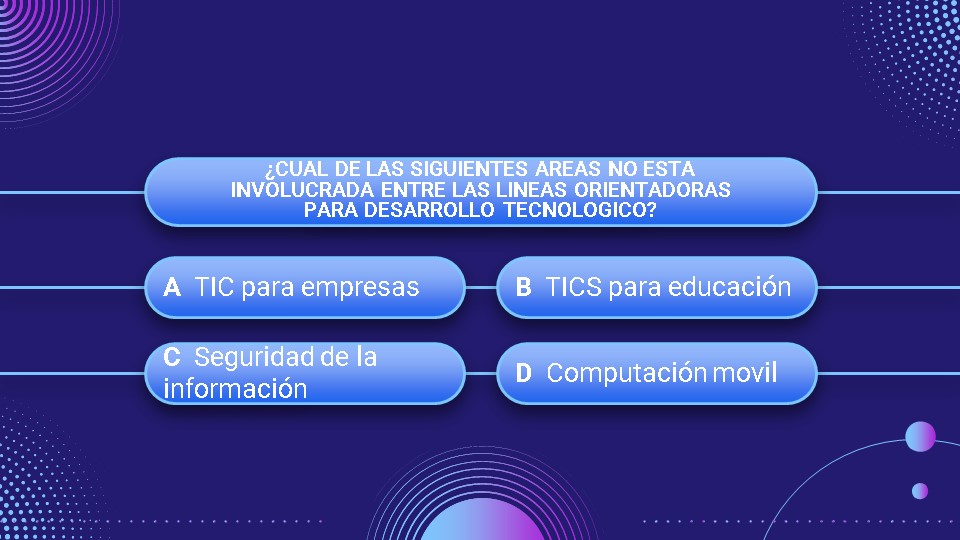This screenshot has height=540, width=960.
Task: Tap answer D Computación movil
Action: (656, 373)
